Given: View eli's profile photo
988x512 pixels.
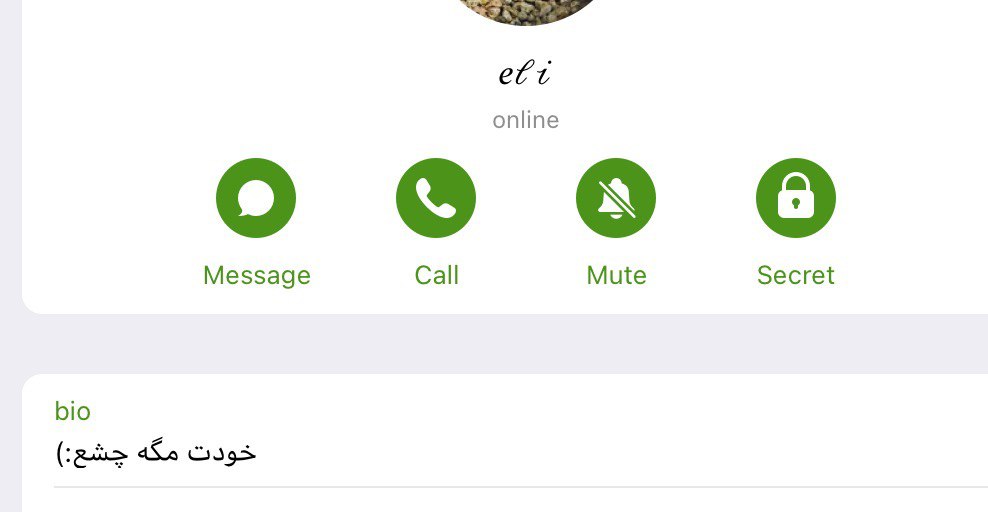Looking at the screenshot, I should click(526, 10).
